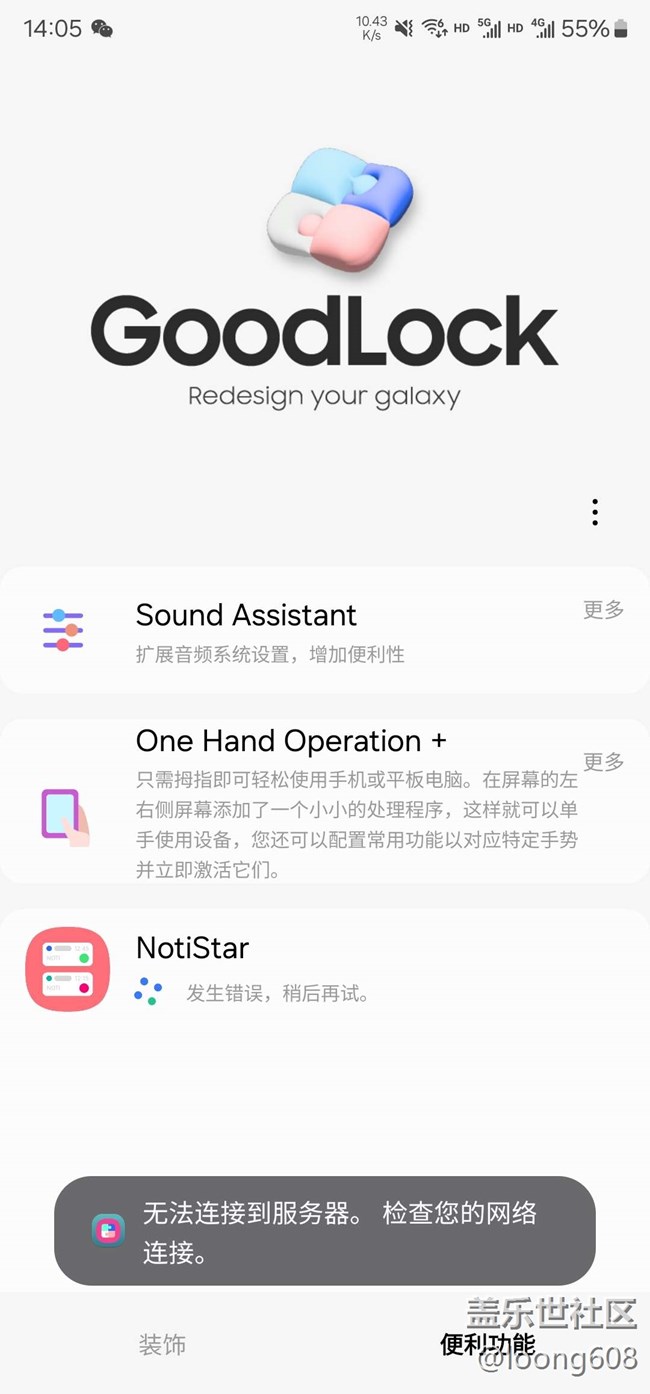Select the NotiStar module
This screenshot has height=1394, width=650.
pyautogui.click(x=192, y=948)
